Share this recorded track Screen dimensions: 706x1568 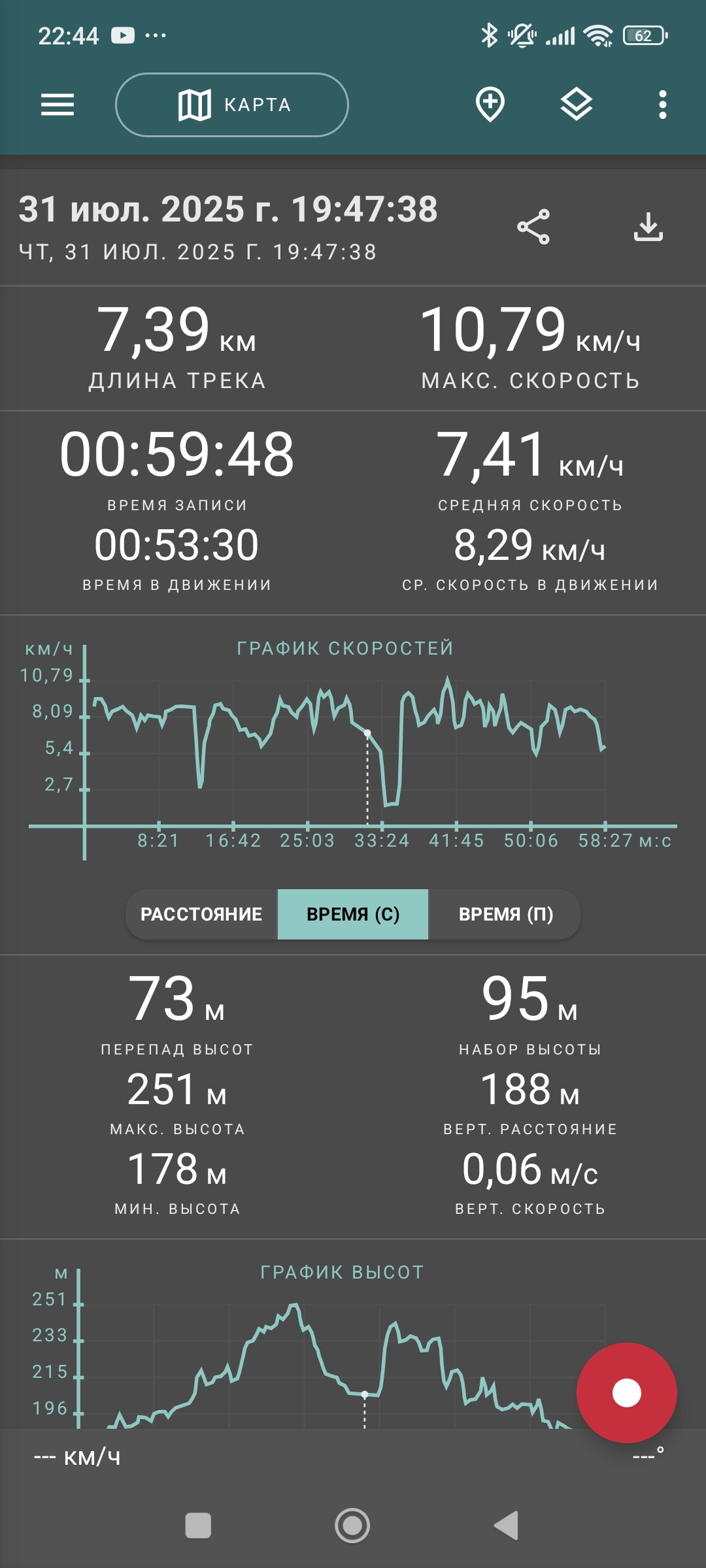(x=533, y=227)
